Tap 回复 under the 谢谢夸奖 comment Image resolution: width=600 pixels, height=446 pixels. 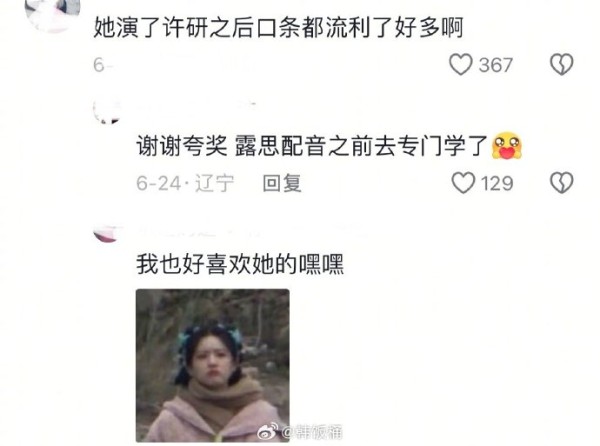tap(282, 183)
